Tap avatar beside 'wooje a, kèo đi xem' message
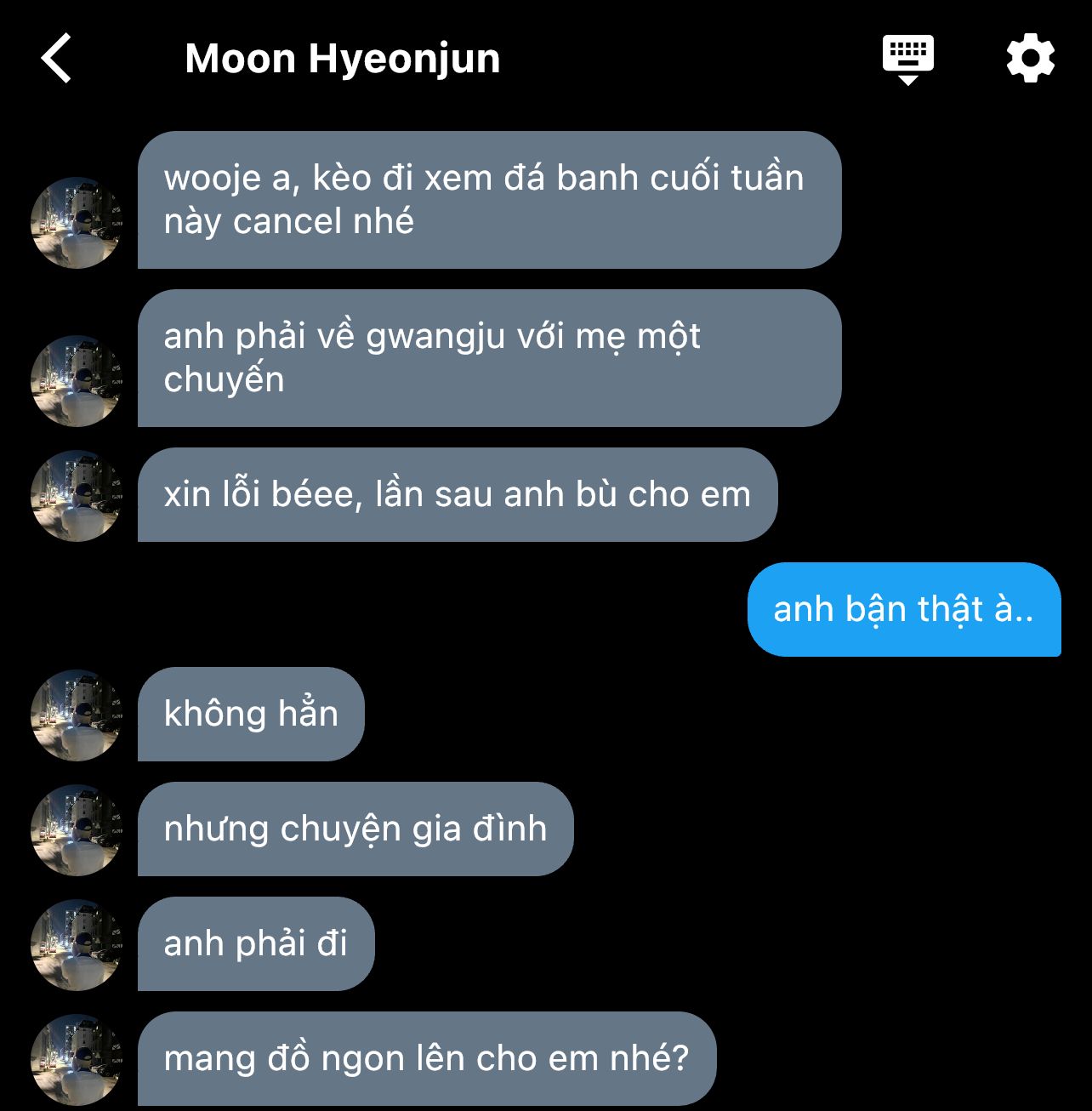Viewport: 1092px width, 1111px height. pyautogui.click(x=77, y=223)
